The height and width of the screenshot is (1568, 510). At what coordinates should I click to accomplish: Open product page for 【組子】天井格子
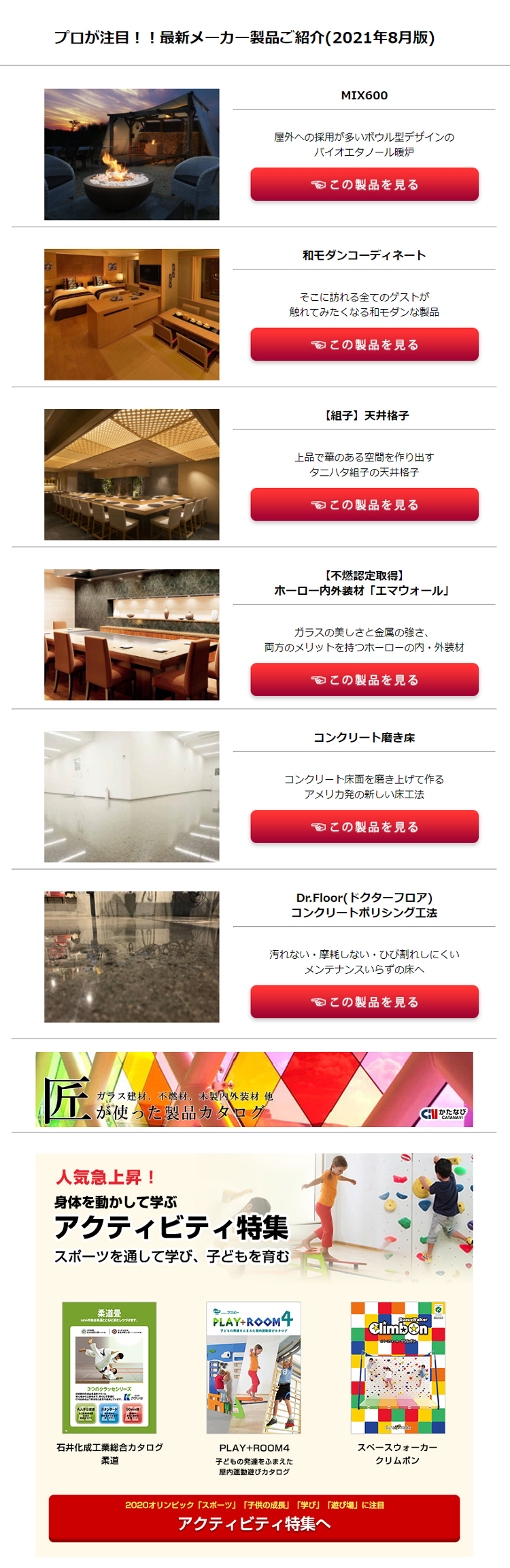tap(364, 504)
